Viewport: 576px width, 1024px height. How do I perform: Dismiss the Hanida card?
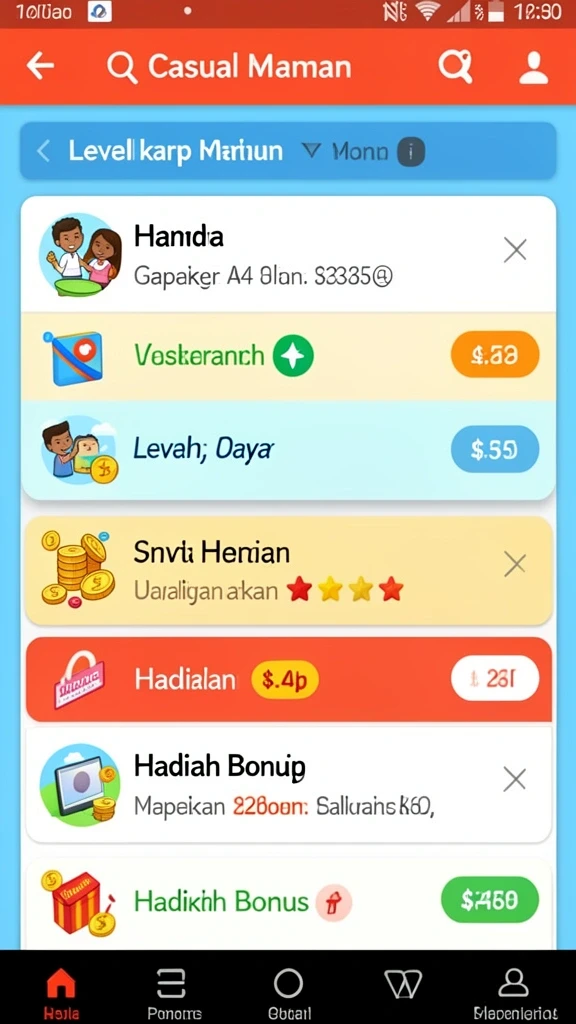(x=515, y=249)
